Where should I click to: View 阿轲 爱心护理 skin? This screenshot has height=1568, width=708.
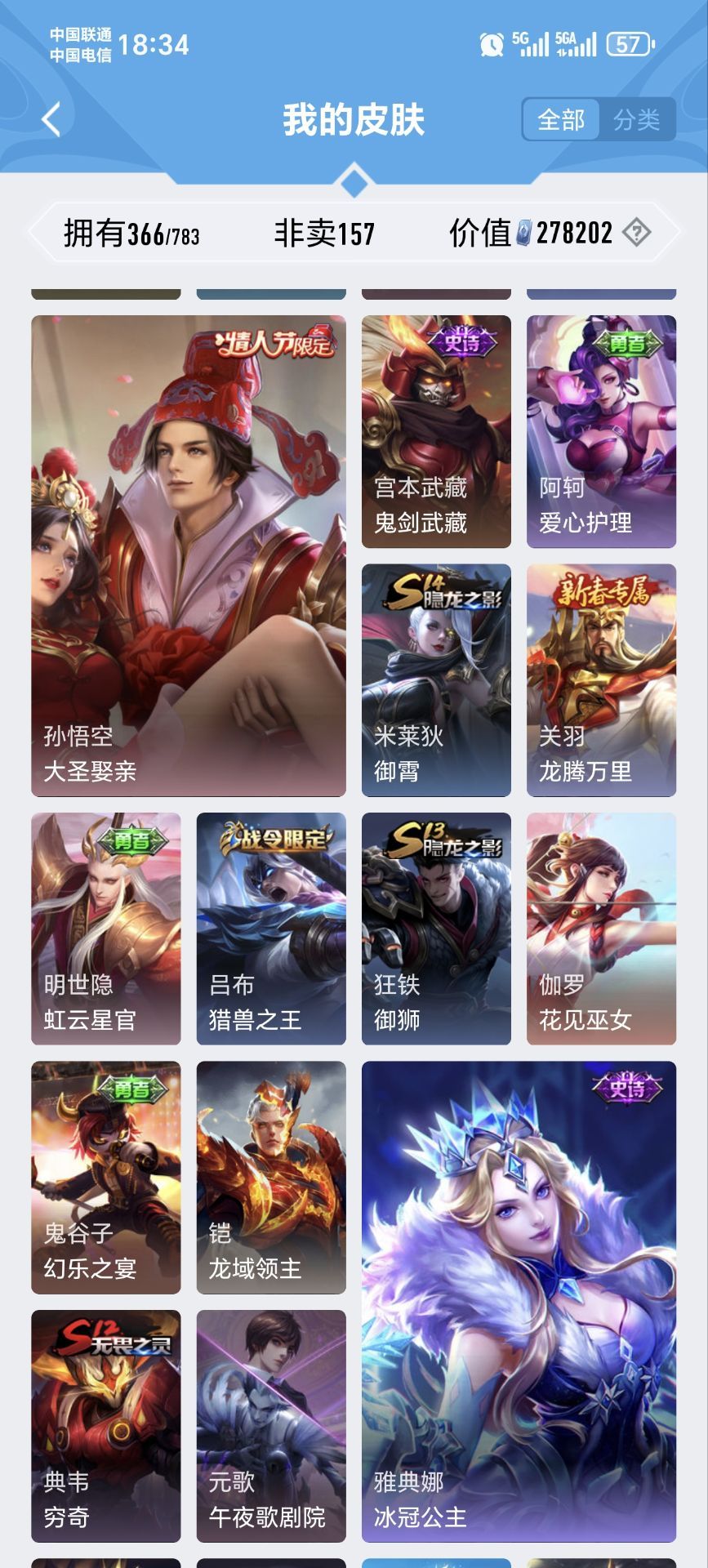(601, 431)
